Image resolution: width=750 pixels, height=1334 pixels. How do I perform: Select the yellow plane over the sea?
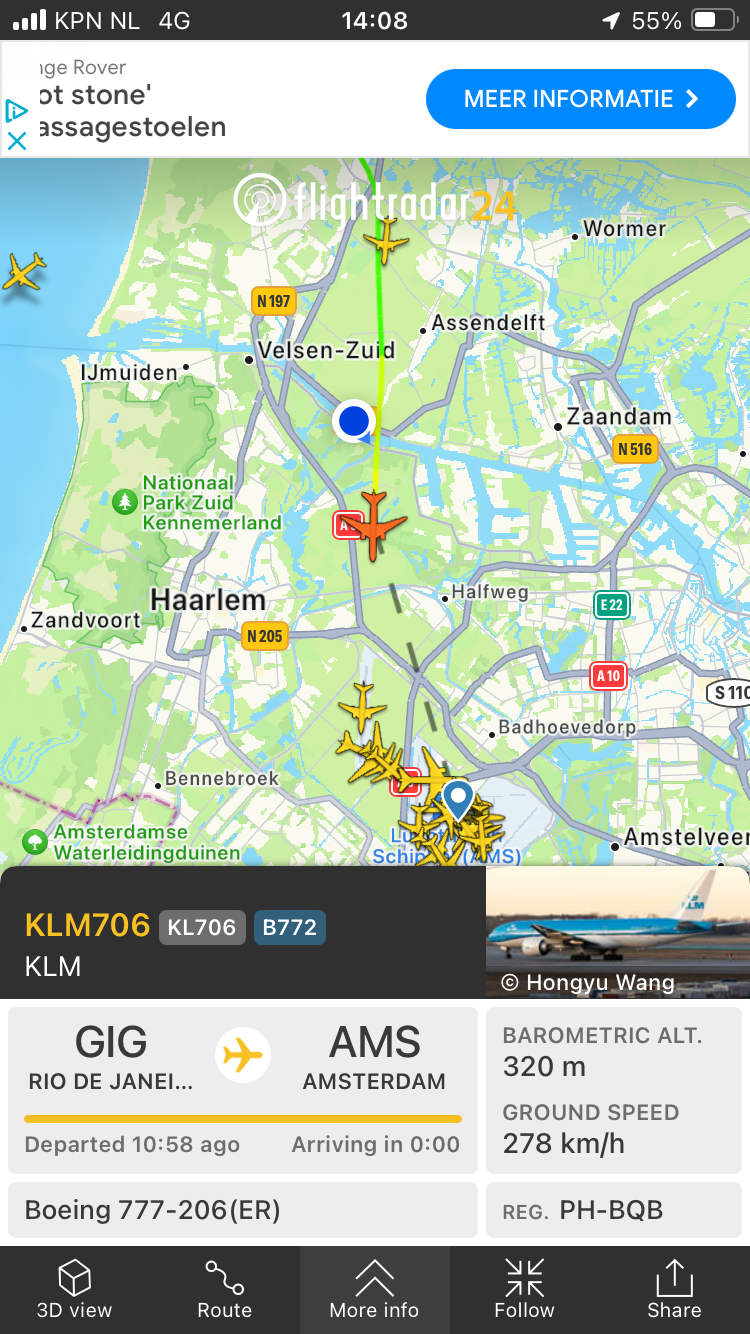pyautogui.click(x=23, y=271)
